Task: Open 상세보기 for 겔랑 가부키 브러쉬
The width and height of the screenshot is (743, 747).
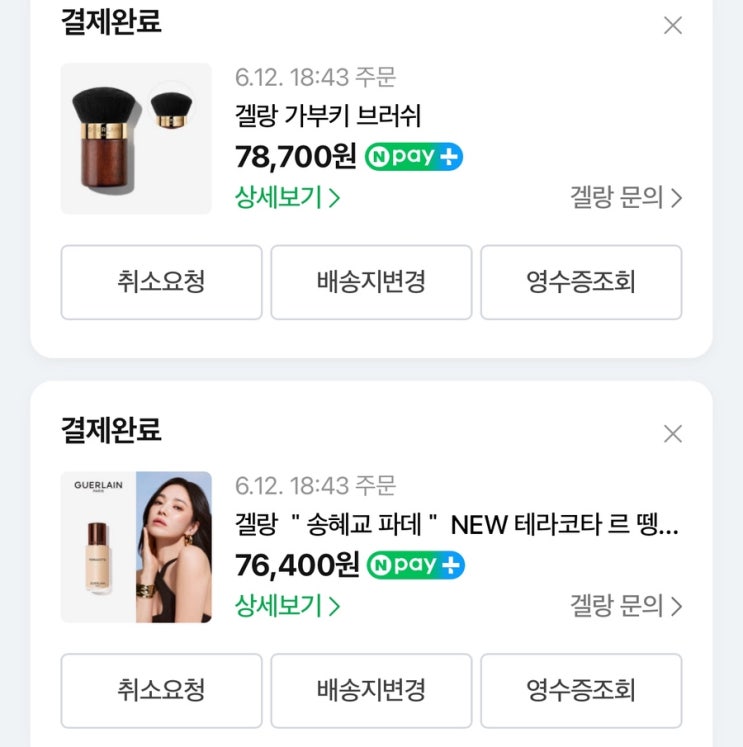Action: point(287,197)
